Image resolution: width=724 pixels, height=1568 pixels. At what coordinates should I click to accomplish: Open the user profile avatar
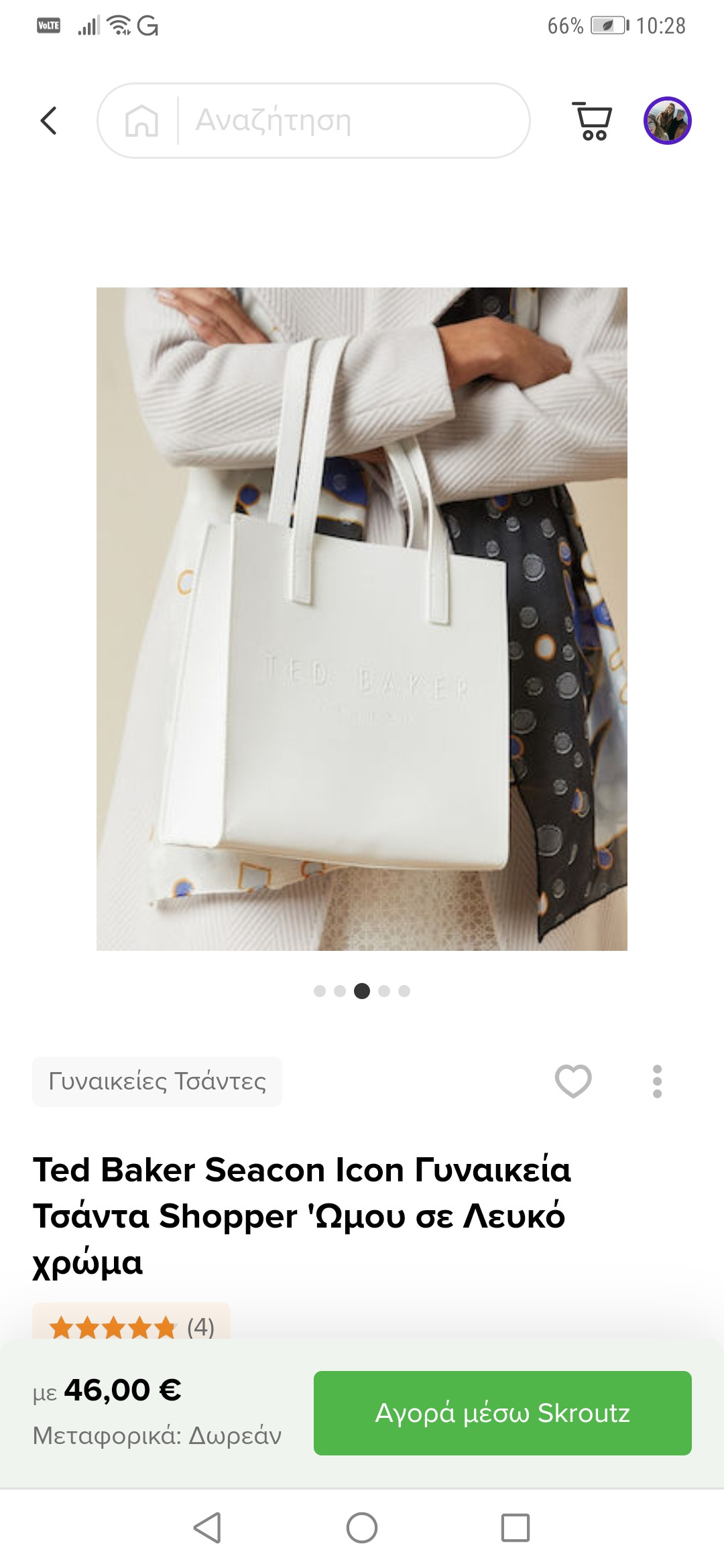click(667, 121)
